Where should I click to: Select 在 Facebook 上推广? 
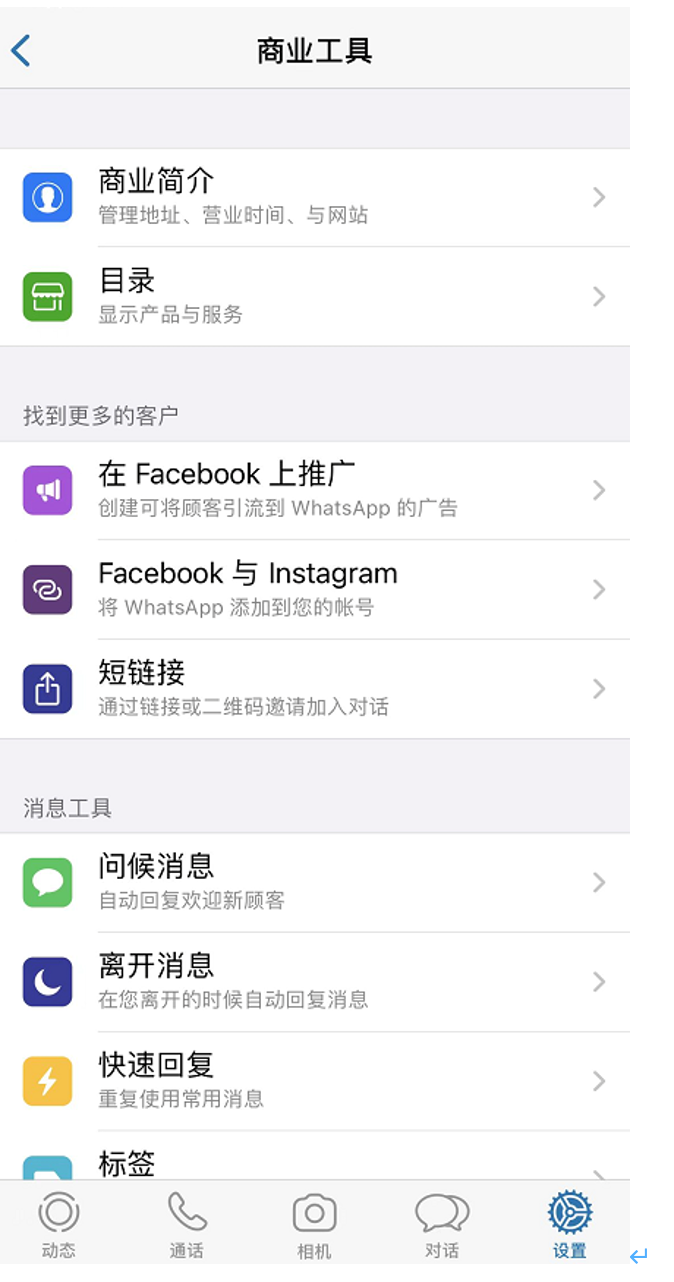315,490
